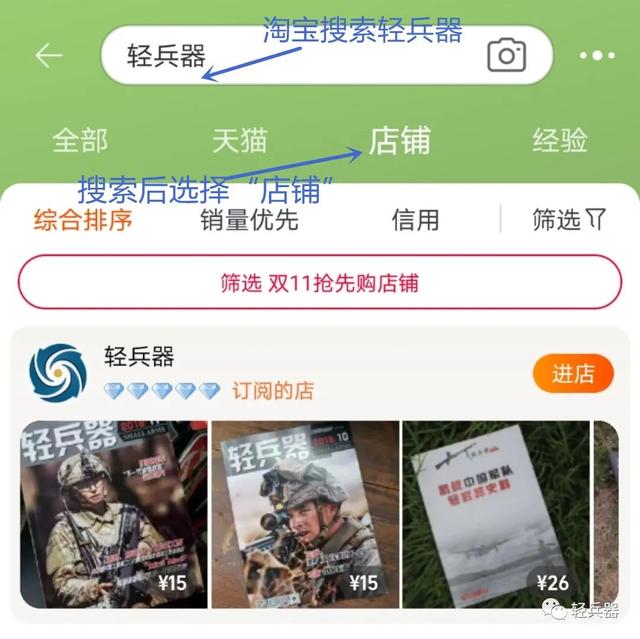The height and width of the screenshot is (639, 640).
Task: Open the three-dot overflow menu
Action: (x=597, y=56)
